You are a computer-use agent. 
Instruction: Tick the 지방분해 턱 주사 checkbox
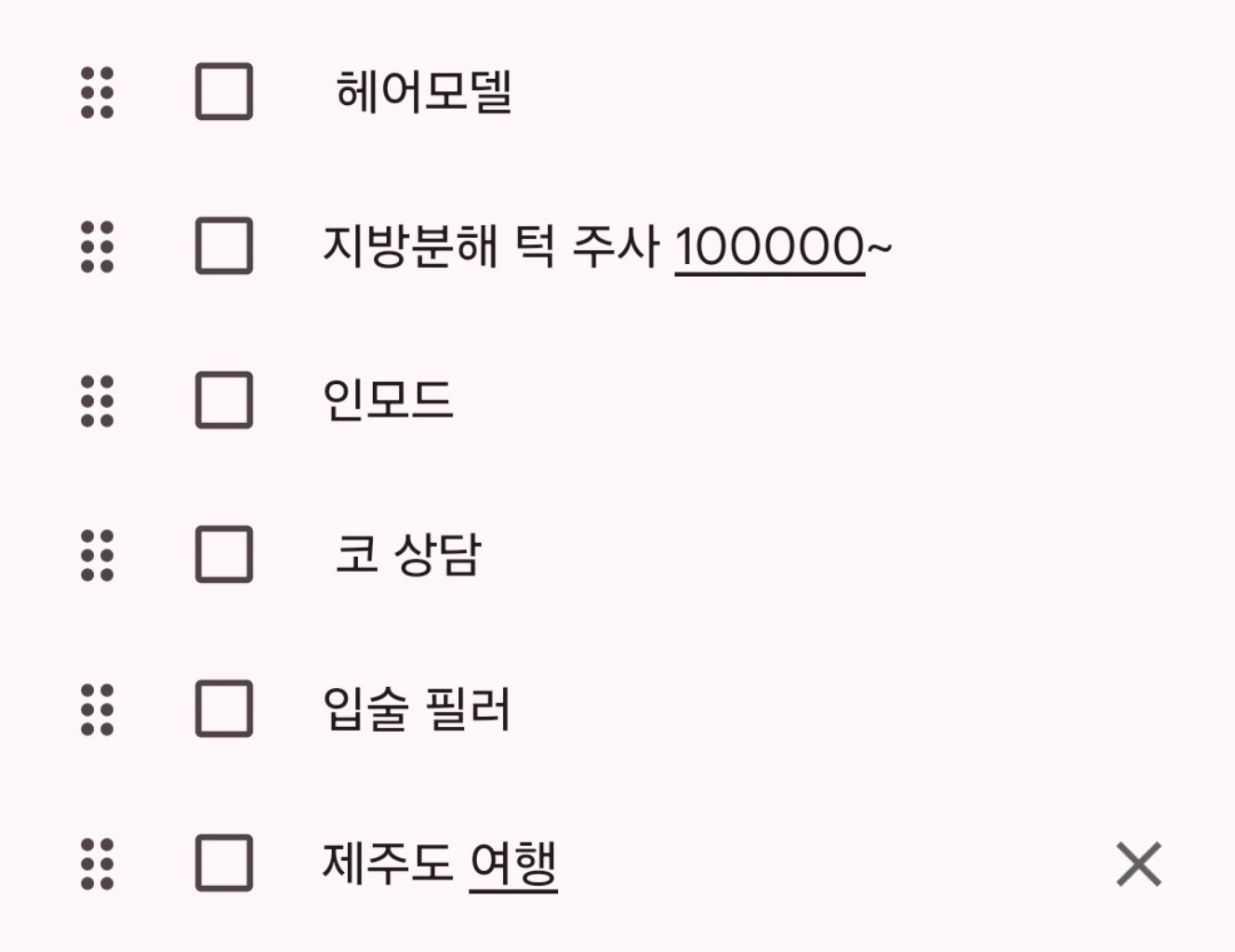click(x=224, y=245)
